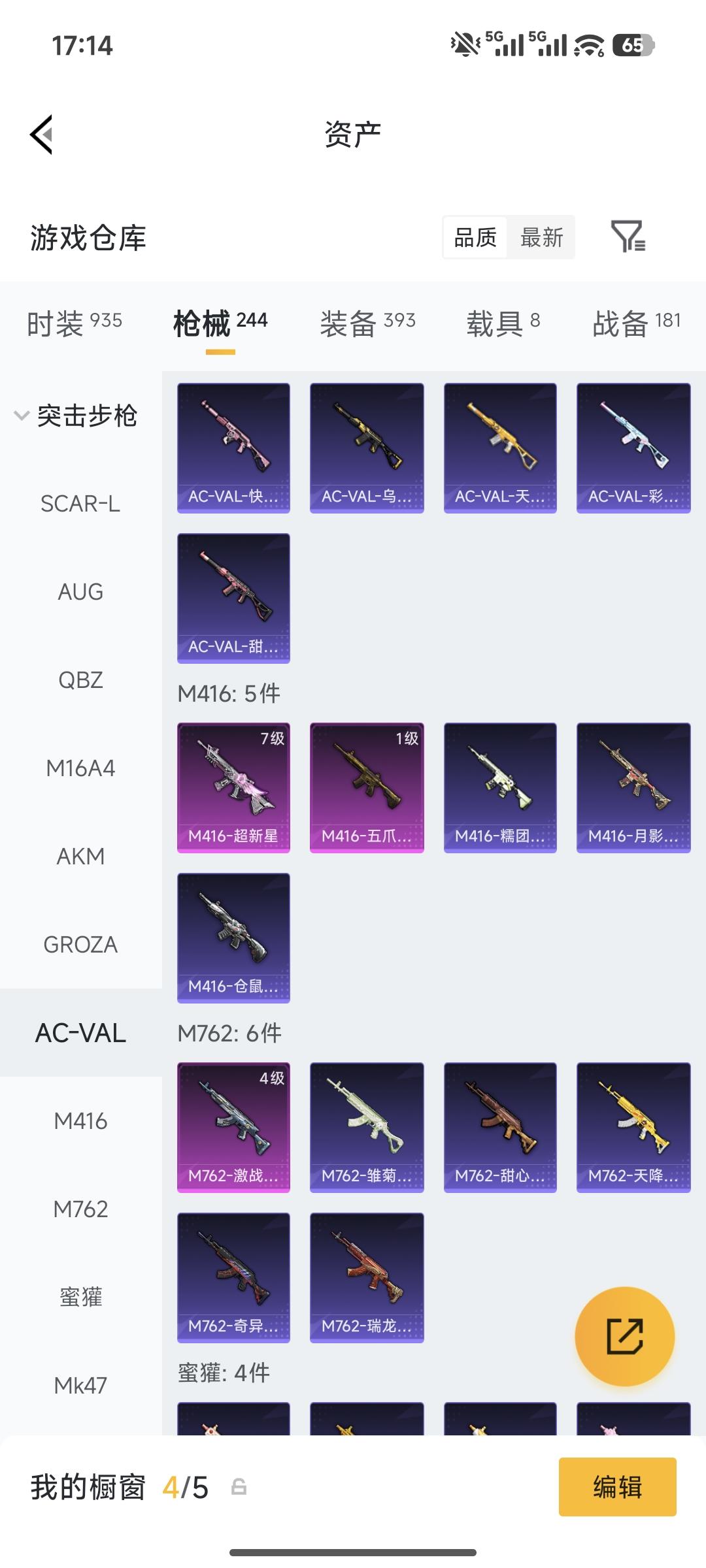The width and height of the screenshot is (706, 1568).
Task: Open the M416-超新星 level 7 skin
Action: [x=233, y=787]
